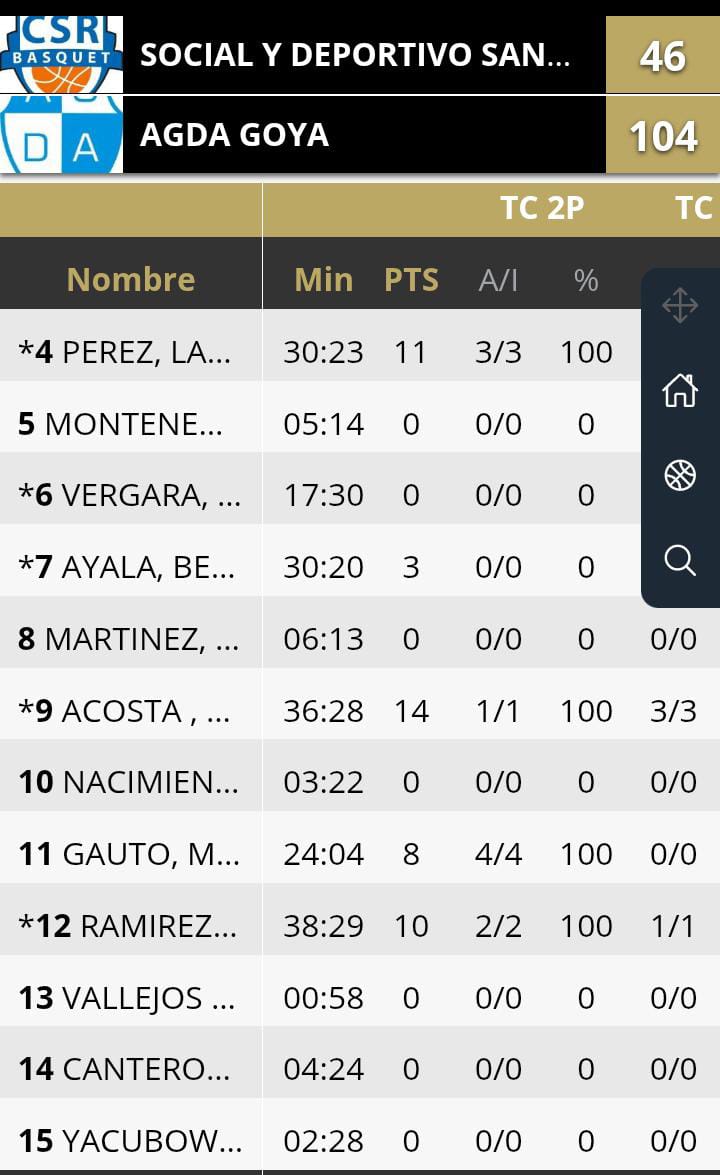Image resolution: width=720 pixels, height=1175 pixels.
Task: Select the Social y Deportivo San team row
Action: [x=360, y=55]
